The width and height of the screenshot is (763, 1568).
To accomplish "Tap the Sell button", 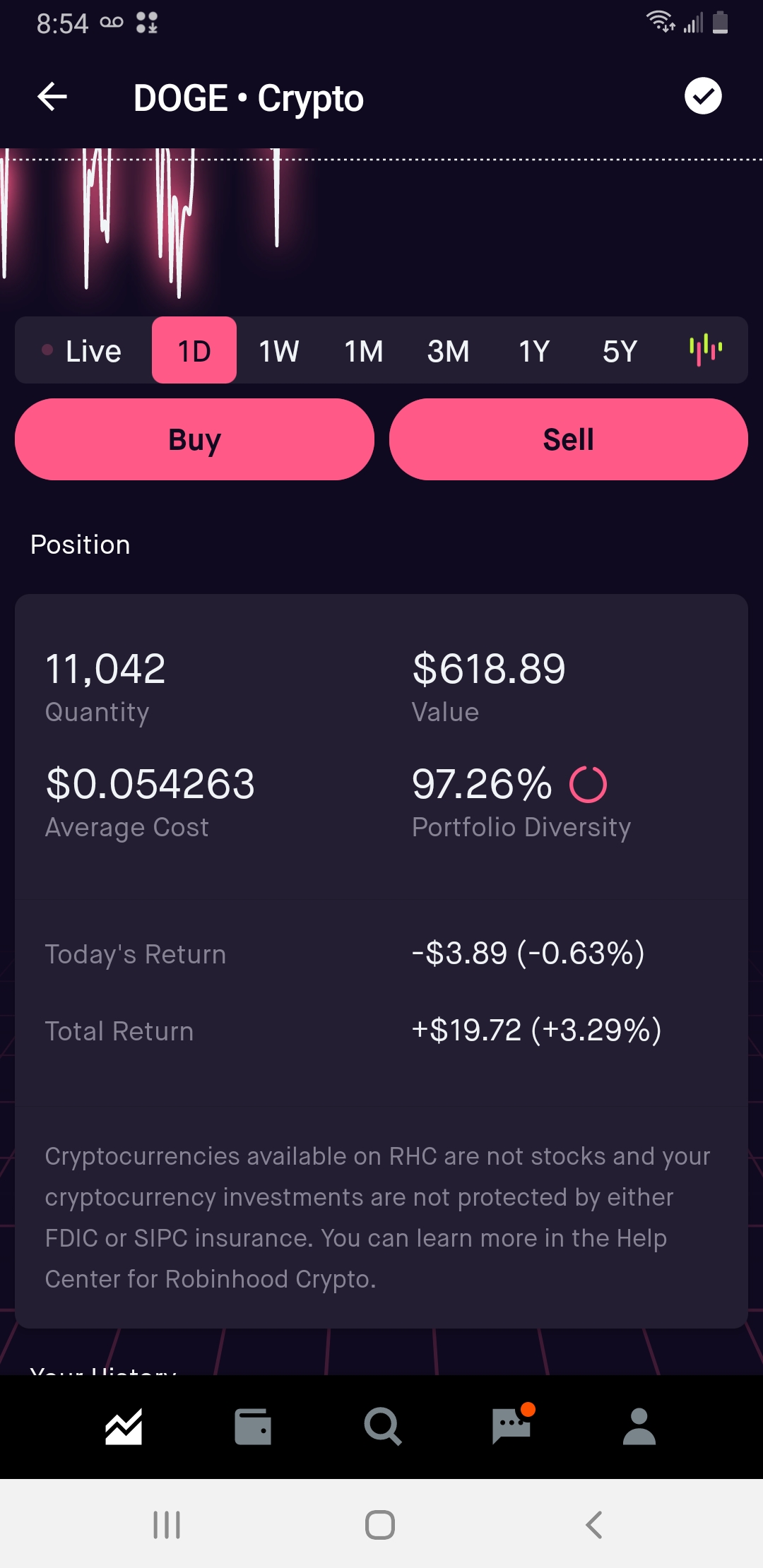I will pos(568,439).
